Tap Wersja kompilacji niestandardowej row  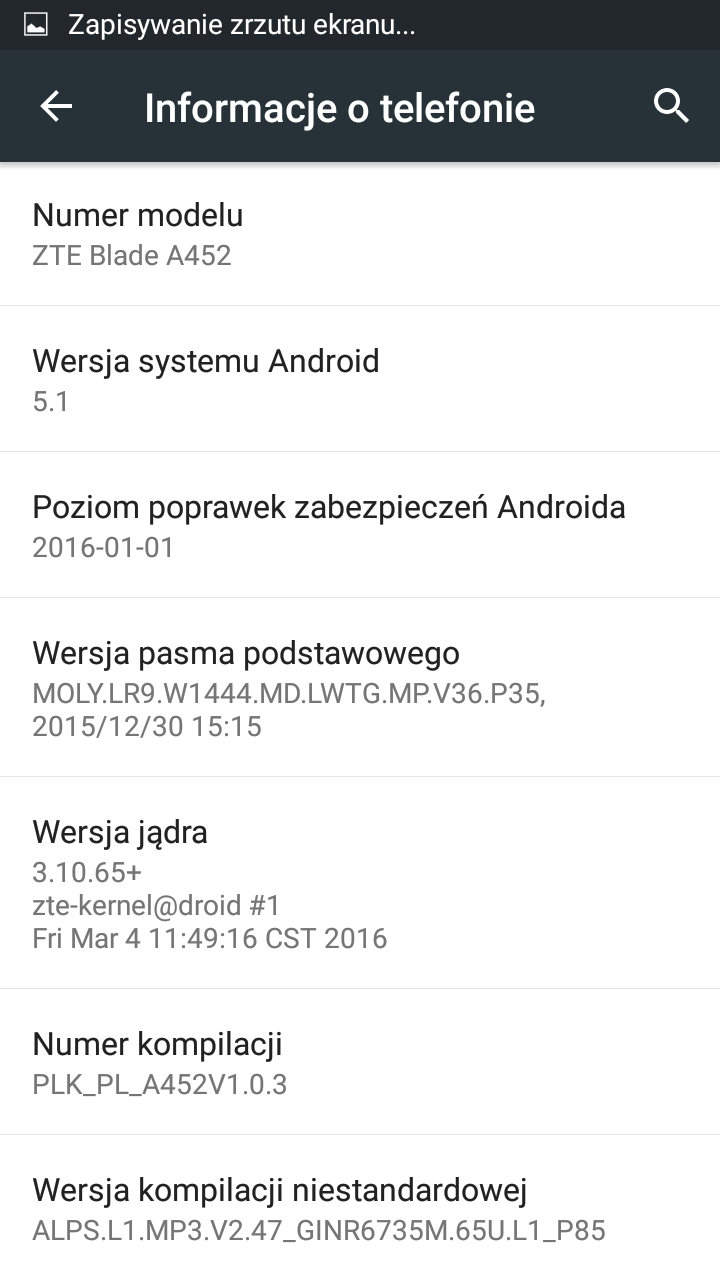360,1208
